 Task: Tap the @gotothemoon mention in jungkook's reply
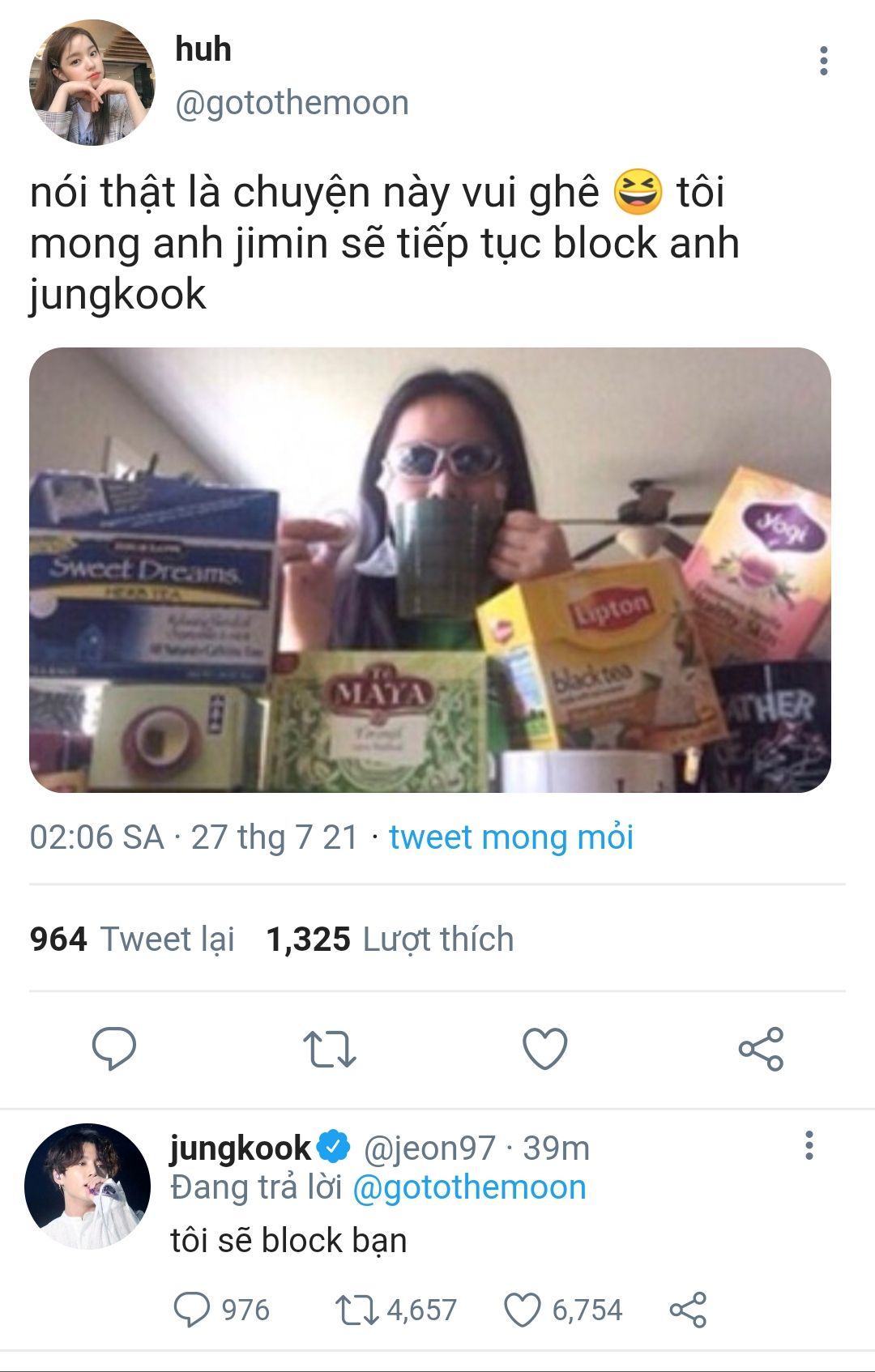pos(469,1188)
